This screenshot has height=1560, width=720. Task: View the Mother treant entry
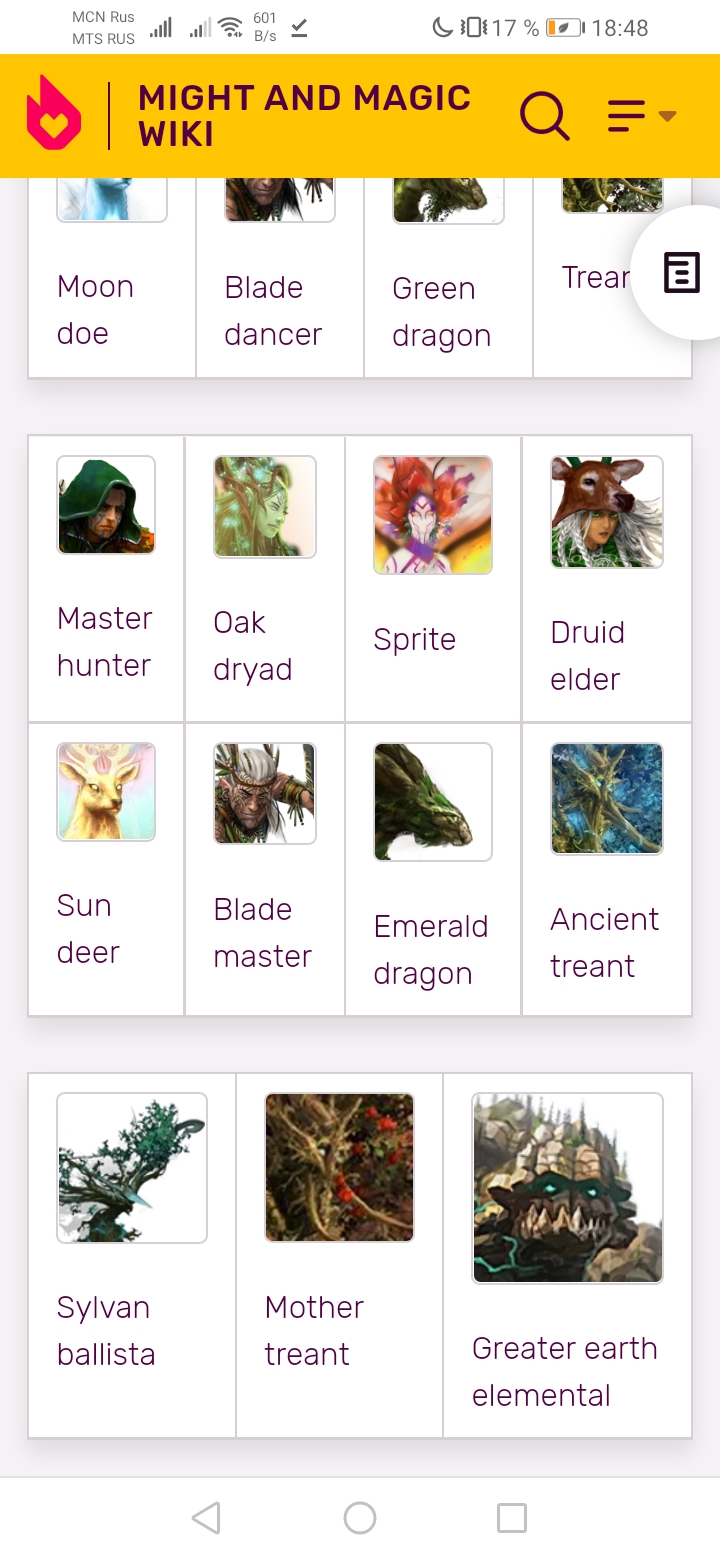[x=314, y=1330]
